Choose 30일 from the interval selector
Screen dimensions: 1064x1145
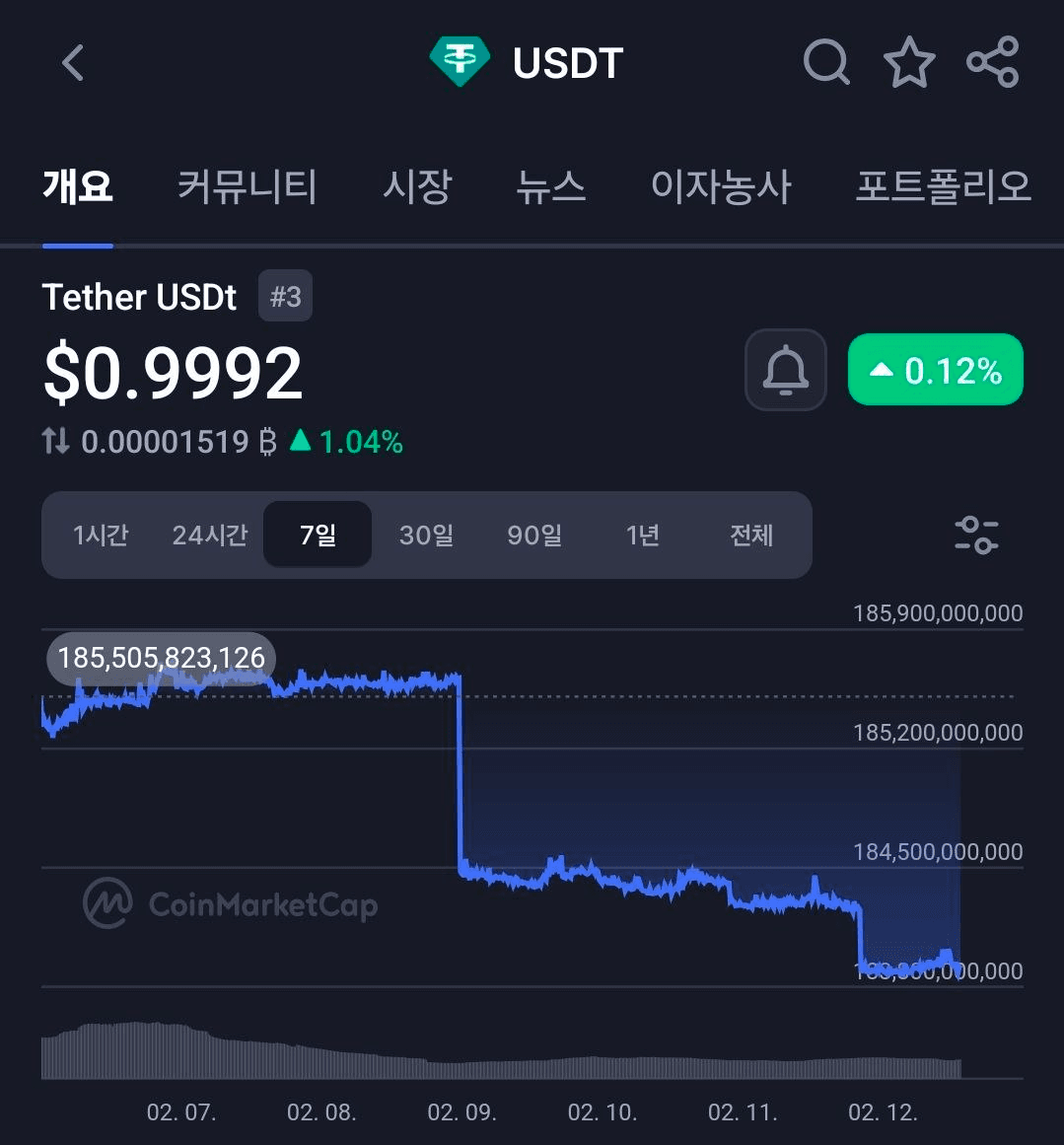click(x=426, y=535)
